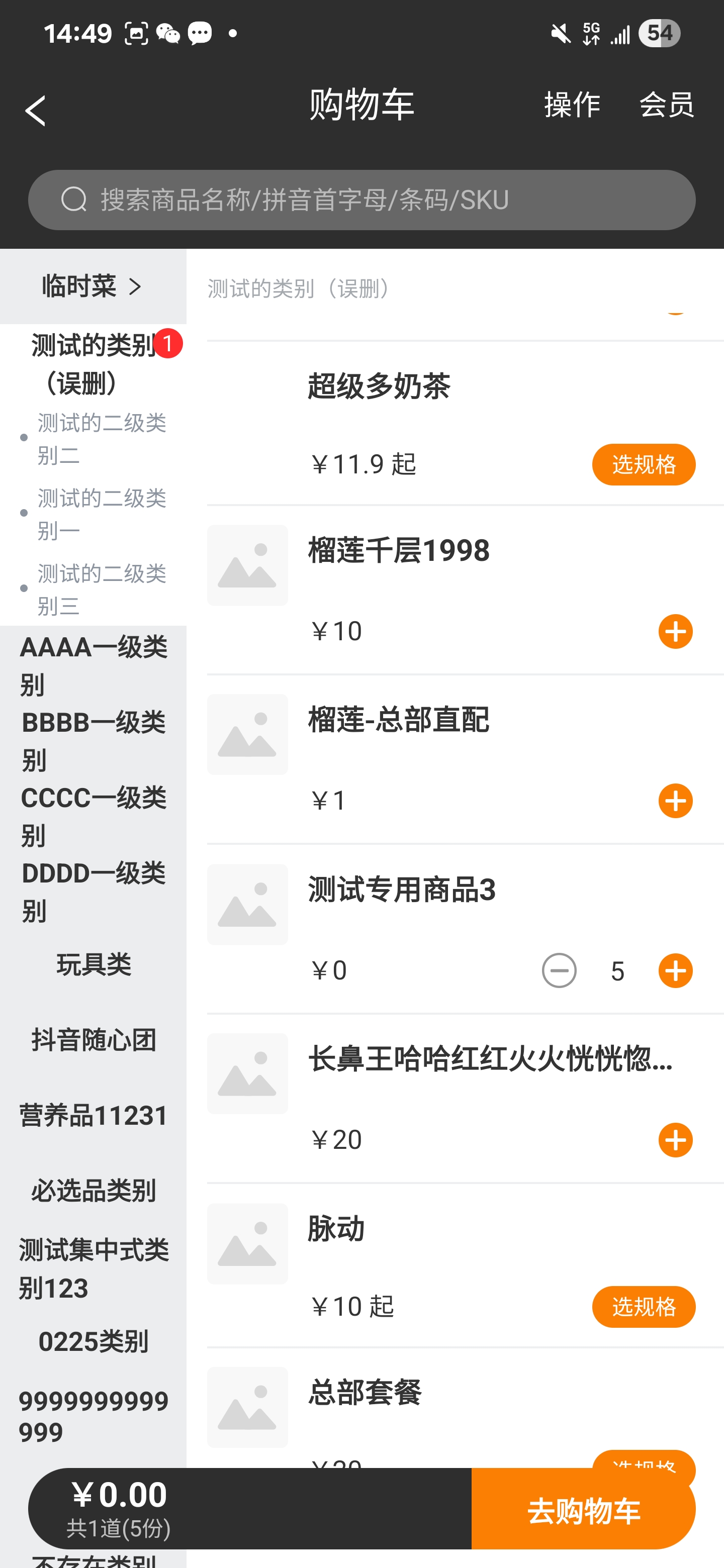The width and height of the screenshot is (724, 1568).
Task: Switch to 必选品类别 category
Action: click(x=93, y=1191)
